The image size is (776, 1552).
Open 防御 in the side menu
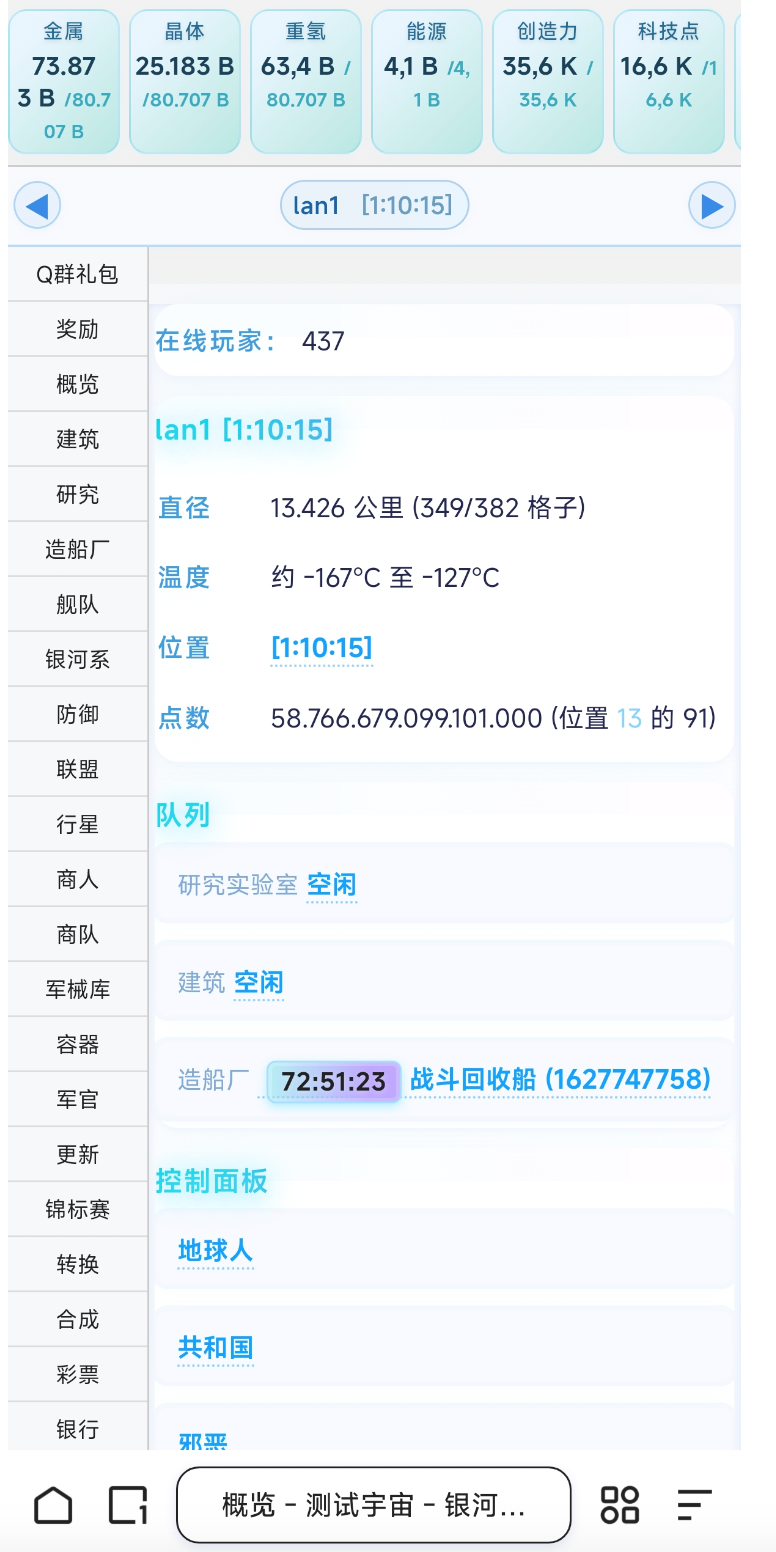click(x=78, y=714)
